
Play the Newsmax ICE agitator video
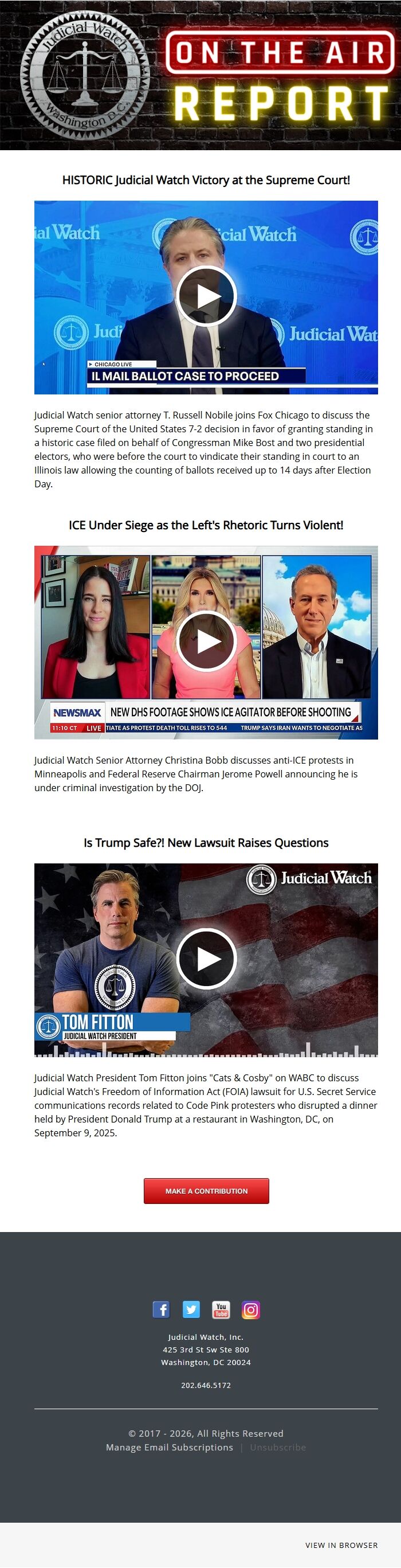206,641
